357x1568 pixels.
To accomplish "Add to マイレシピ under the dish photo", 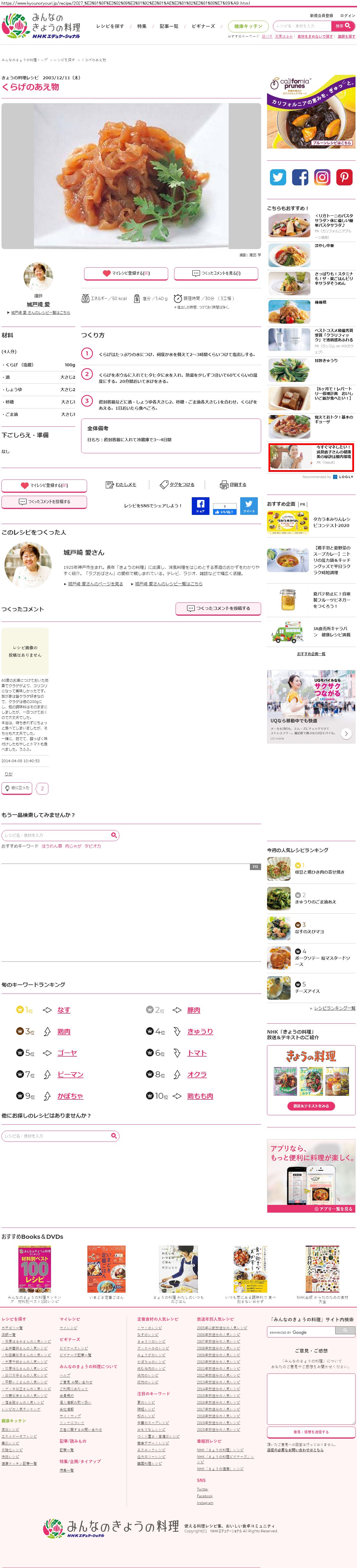I will pyautogui.click(x=125, y=273).
